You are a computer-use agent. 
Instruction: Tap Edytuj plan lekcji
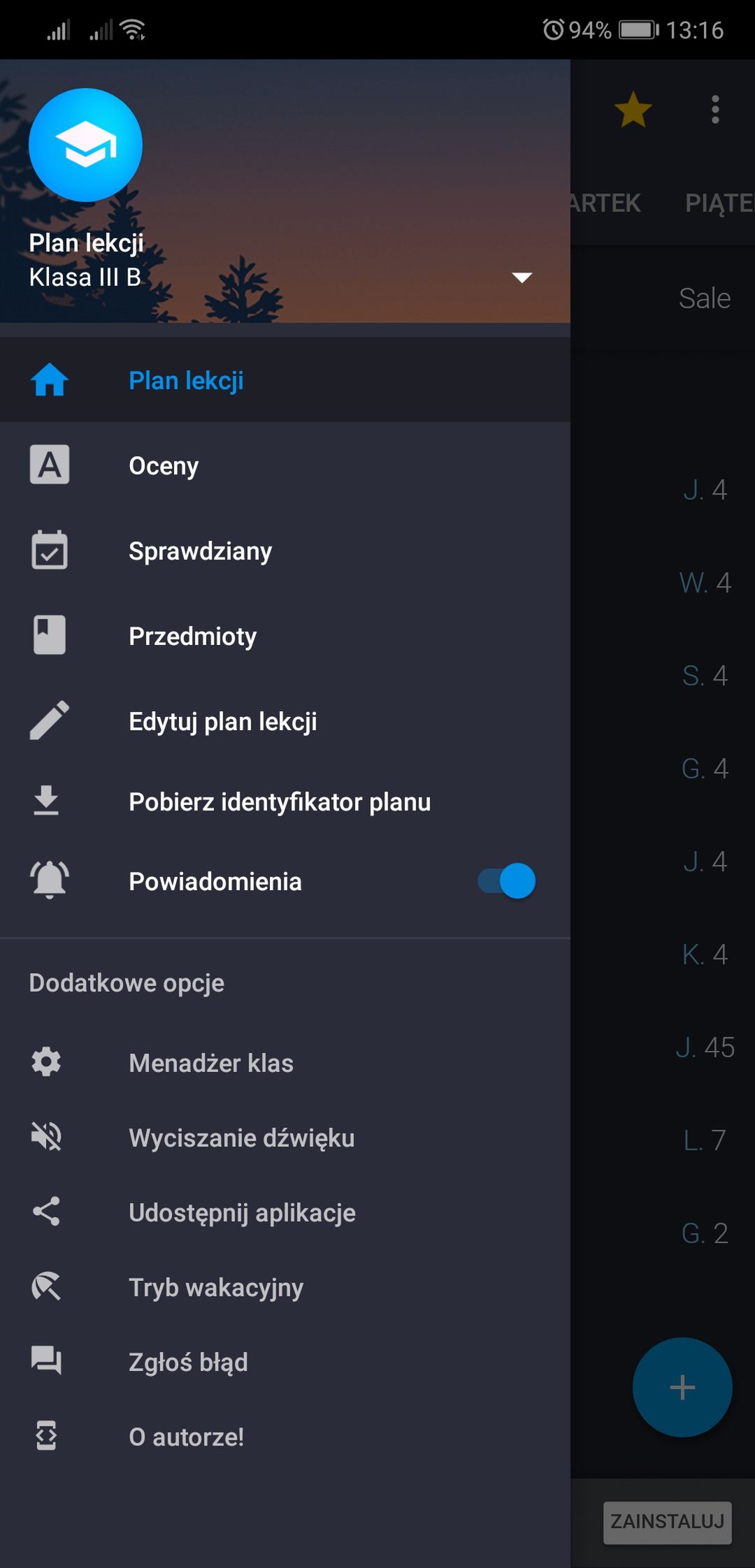[x=285, y=721]
